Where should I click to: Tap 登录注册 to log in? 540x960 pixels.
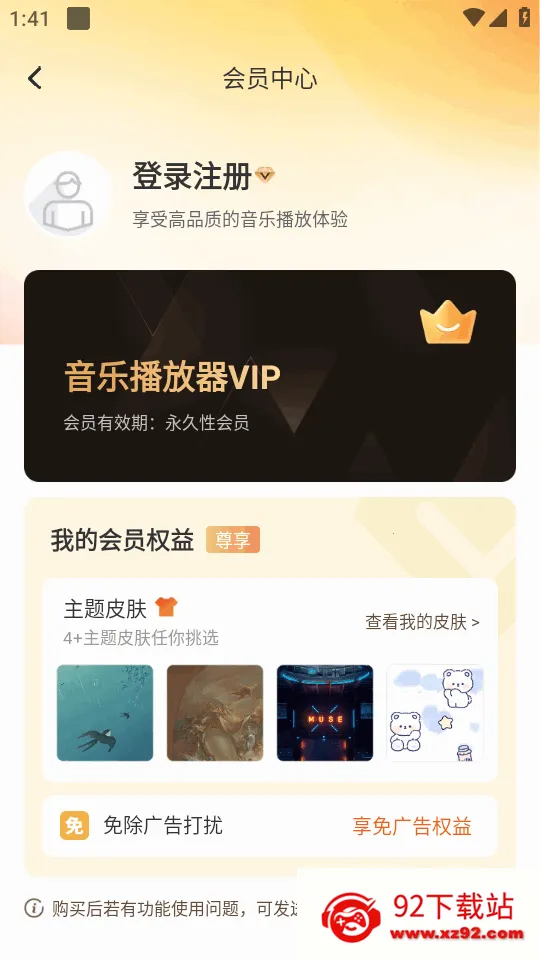coord(192,176)
